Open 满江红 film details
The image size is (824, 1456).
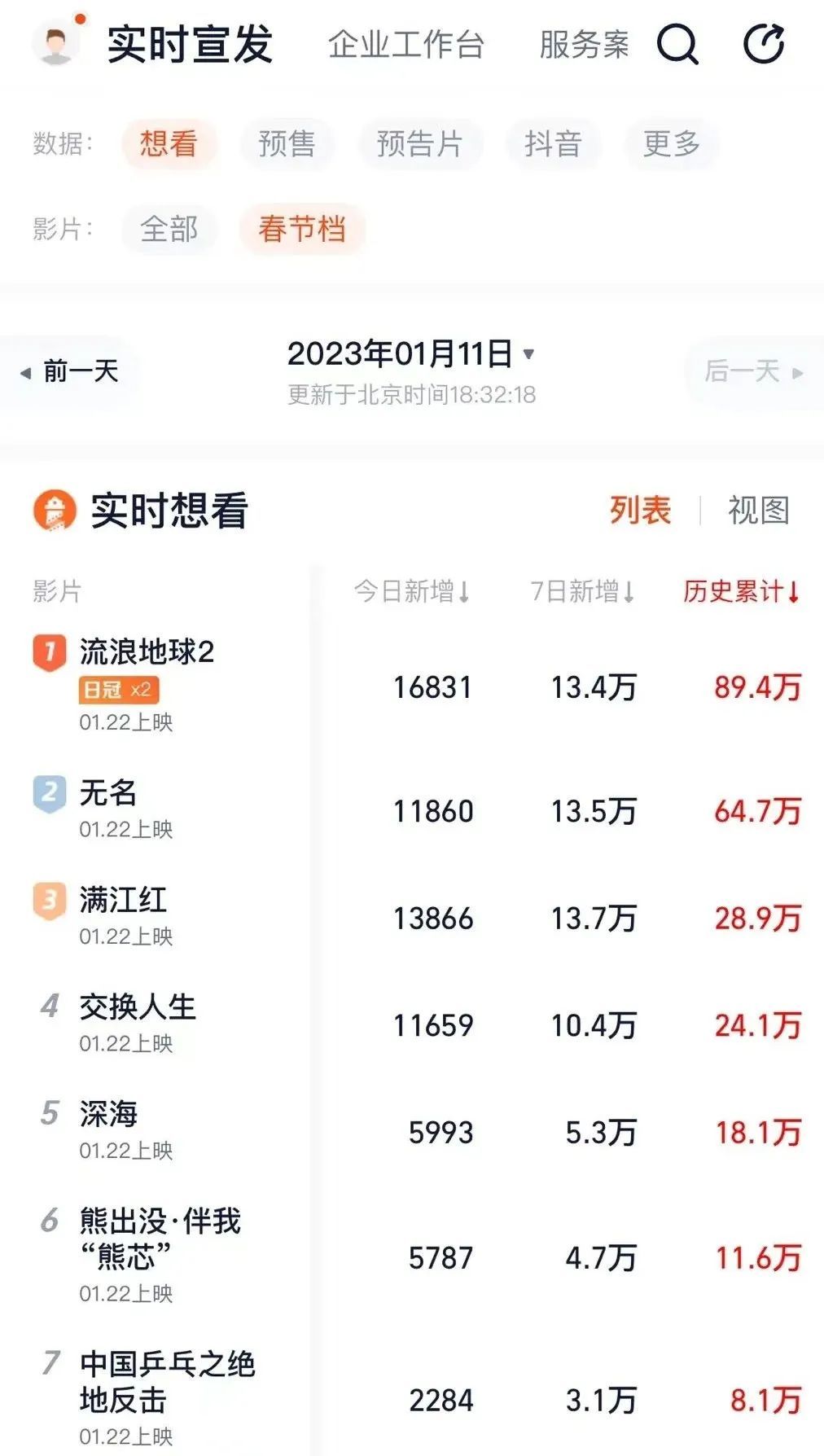pos(123,901)
